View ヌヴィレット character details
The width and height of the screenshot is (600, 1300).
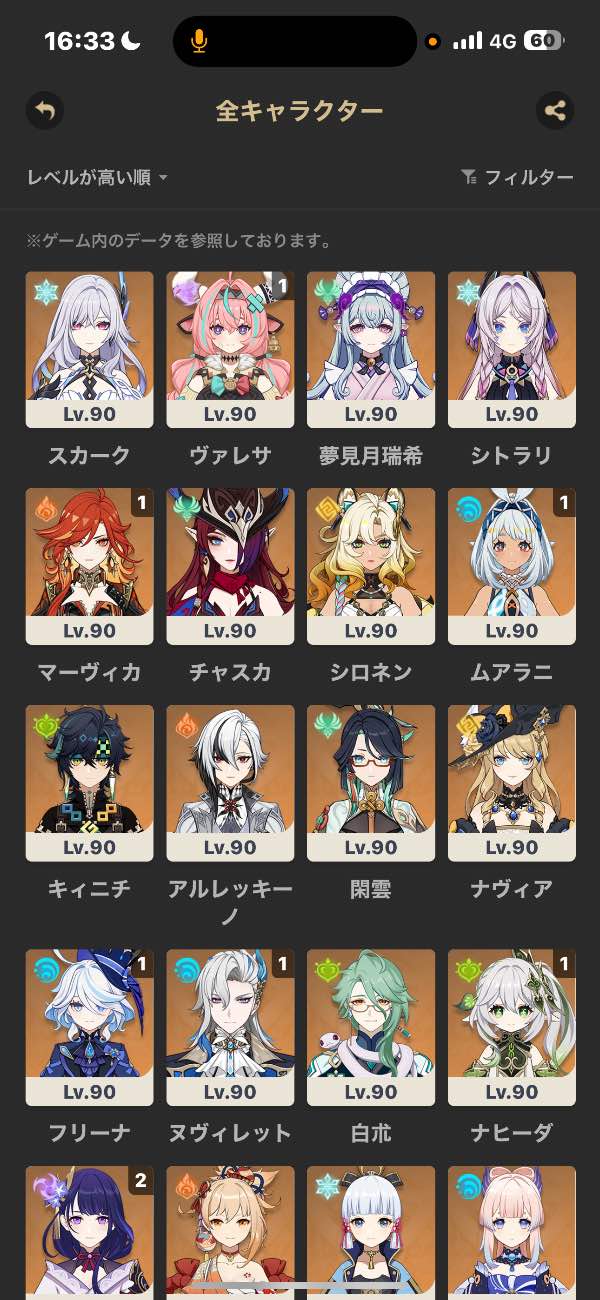pos(230,1027)
